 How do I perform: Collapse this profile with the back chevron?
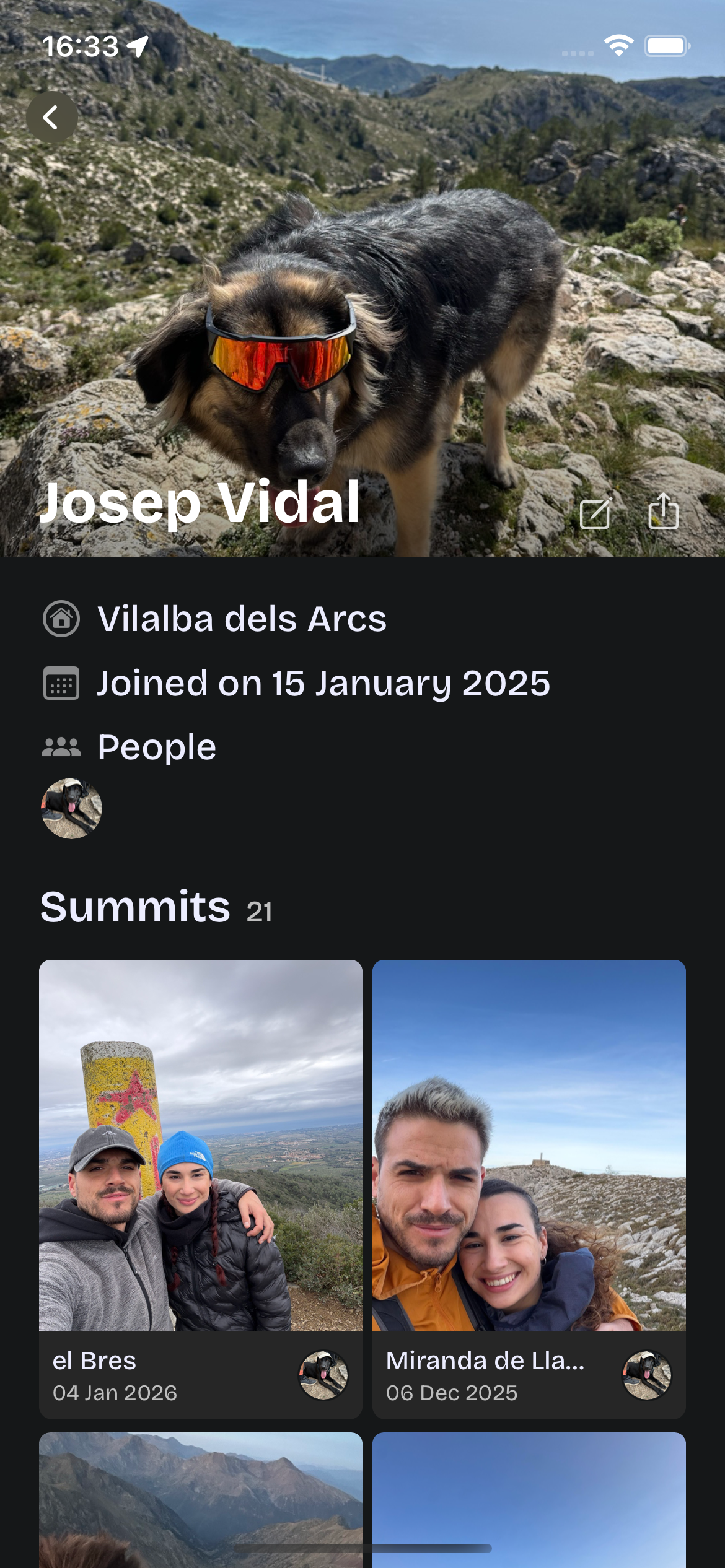pyautogui.click(x=52, y=115)
